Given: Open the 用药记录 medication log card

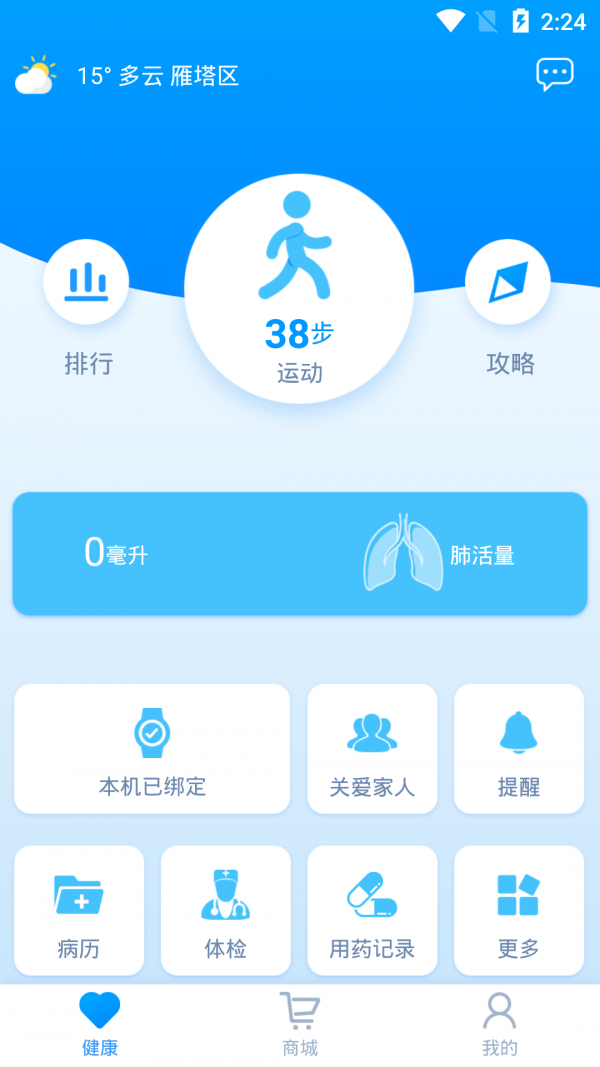Looking at the screenshot, I should click(x=372, y=910).
